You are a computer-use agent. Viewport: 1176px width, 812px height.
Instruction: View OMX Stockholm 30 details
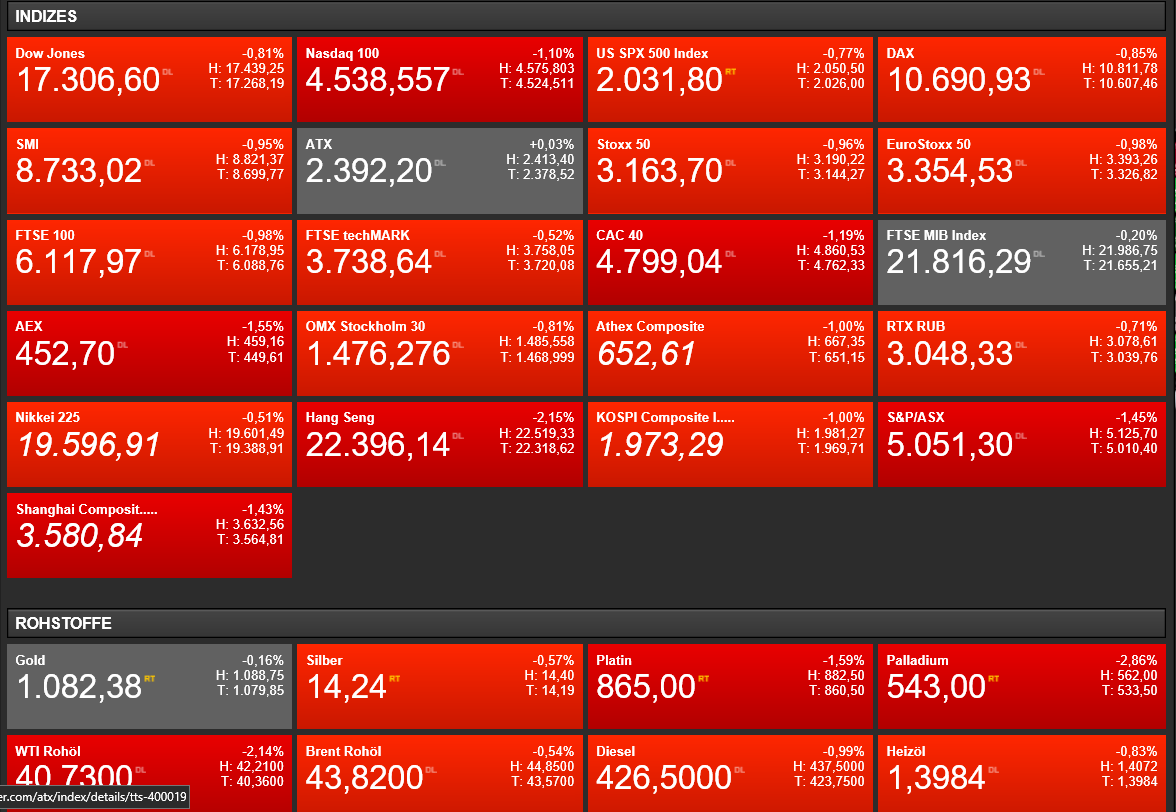439,353
